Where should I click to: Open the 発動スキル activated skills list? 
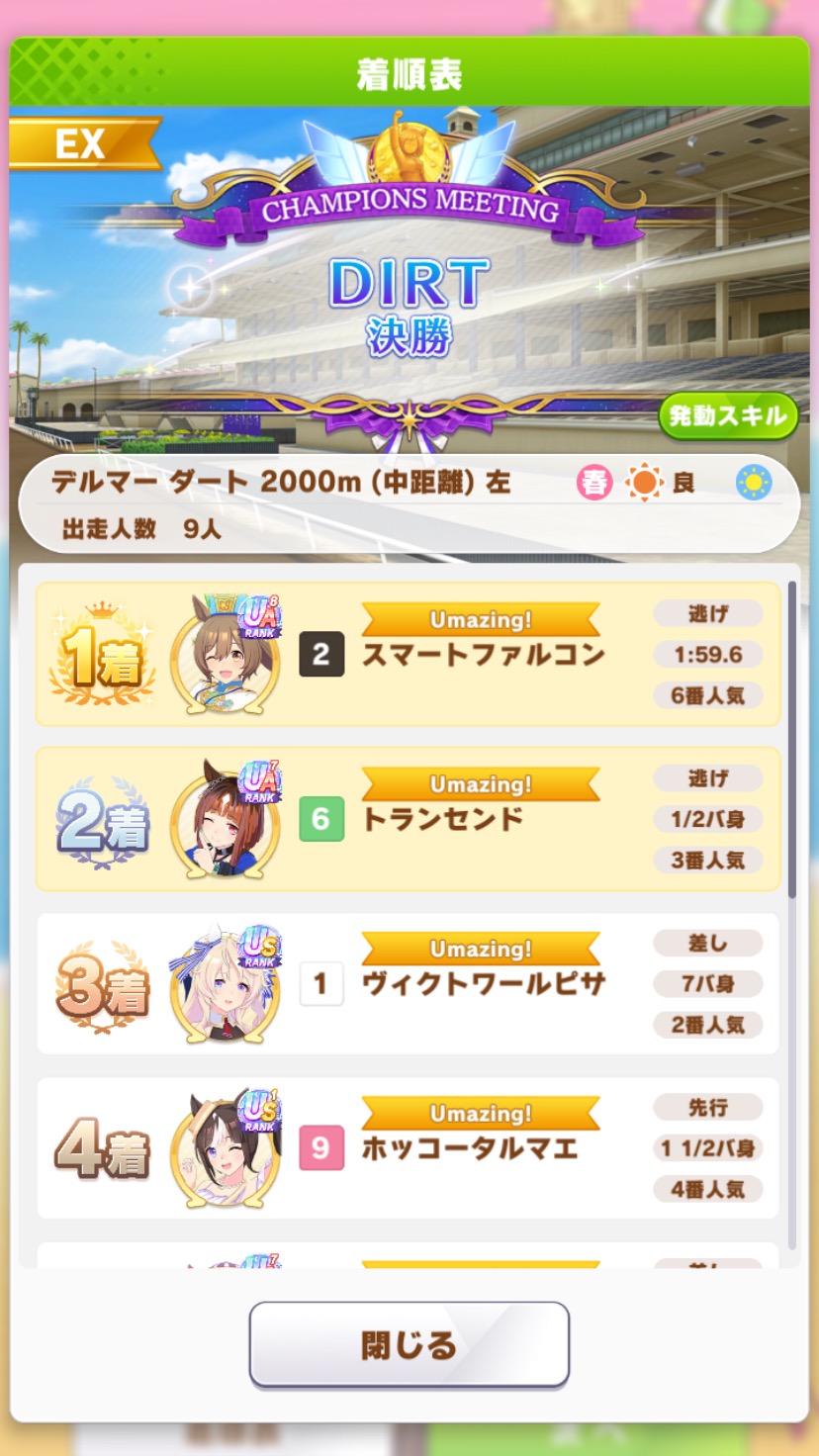[728, 416]
